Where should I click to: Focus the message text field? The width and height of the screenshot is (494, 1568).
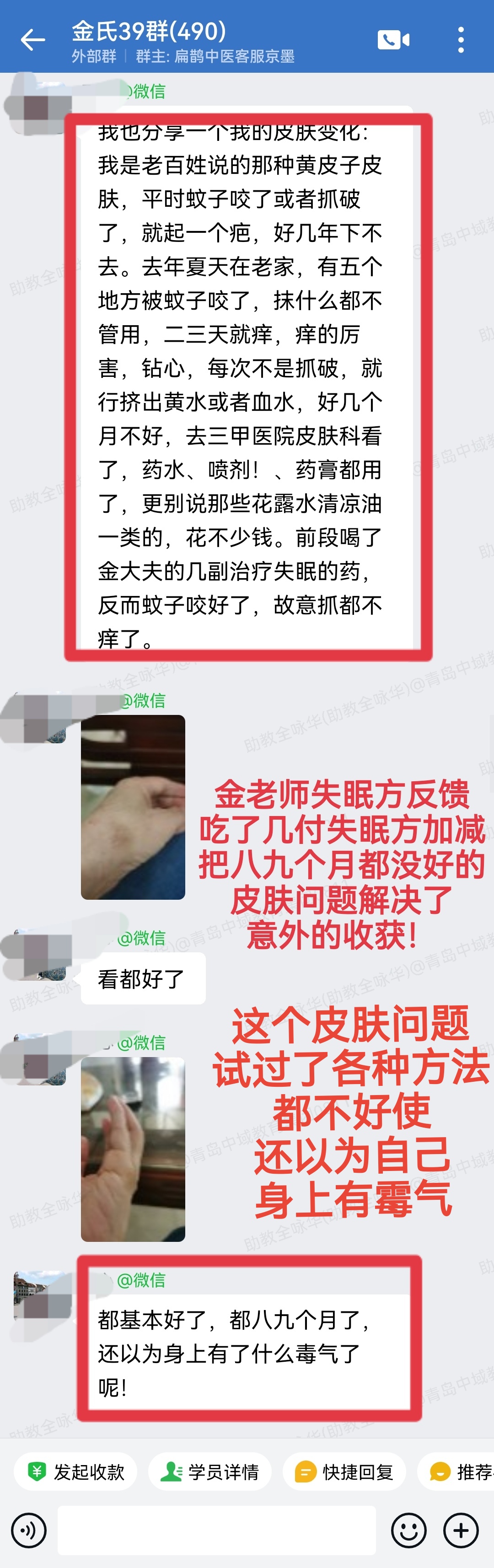216,1530
